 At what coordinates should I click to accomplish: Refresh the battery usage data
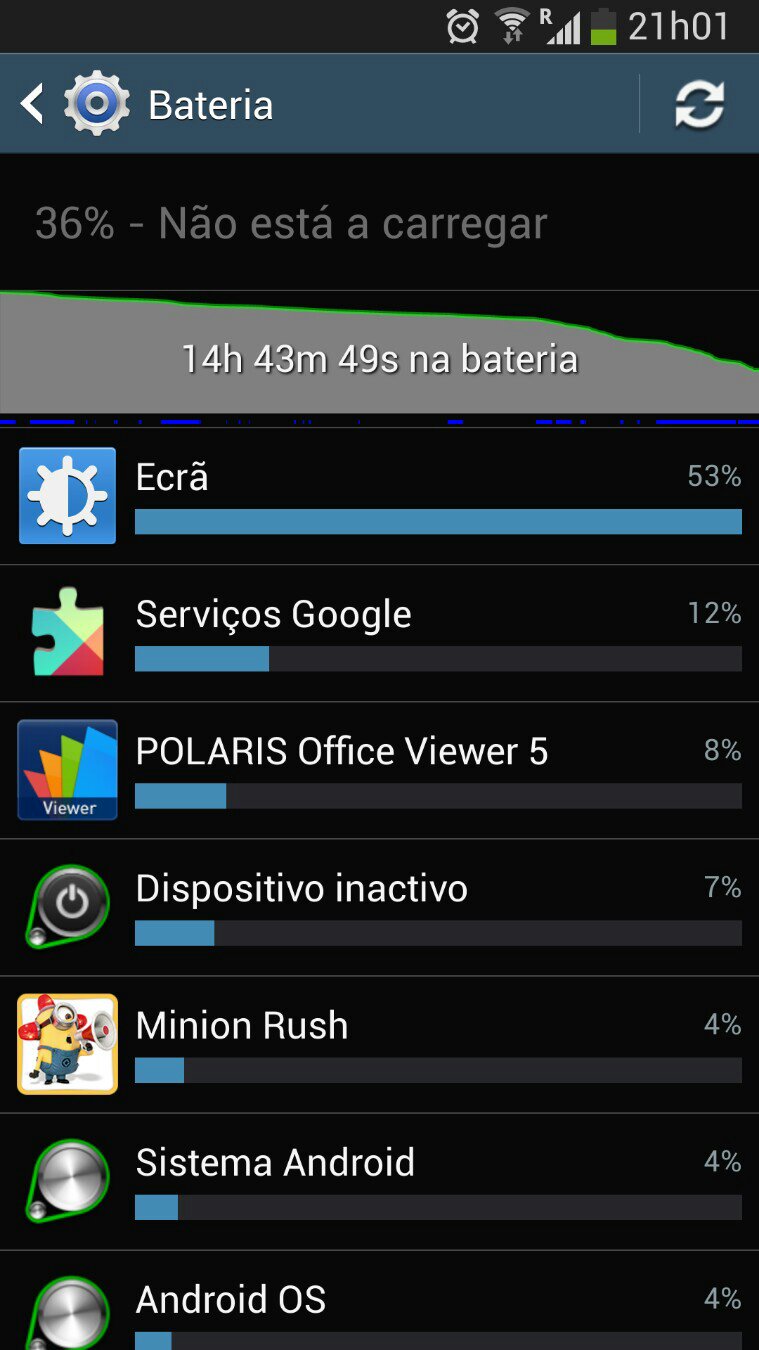pyautogui.click(x=699, y=104)
